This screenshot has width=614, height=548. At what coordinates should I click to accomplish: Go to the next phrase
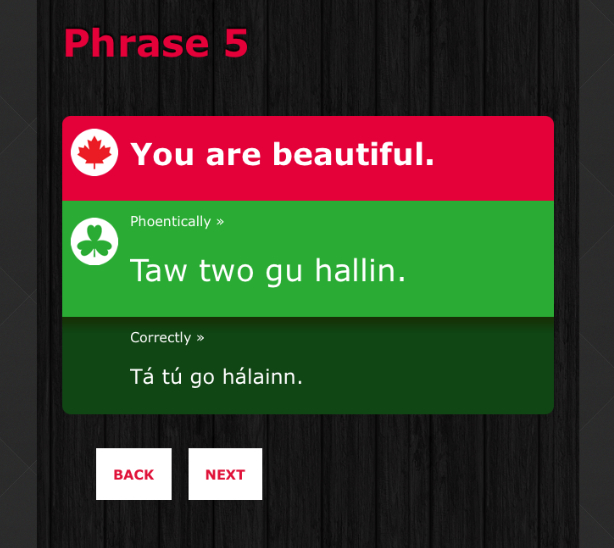click(x=225, y=474)
